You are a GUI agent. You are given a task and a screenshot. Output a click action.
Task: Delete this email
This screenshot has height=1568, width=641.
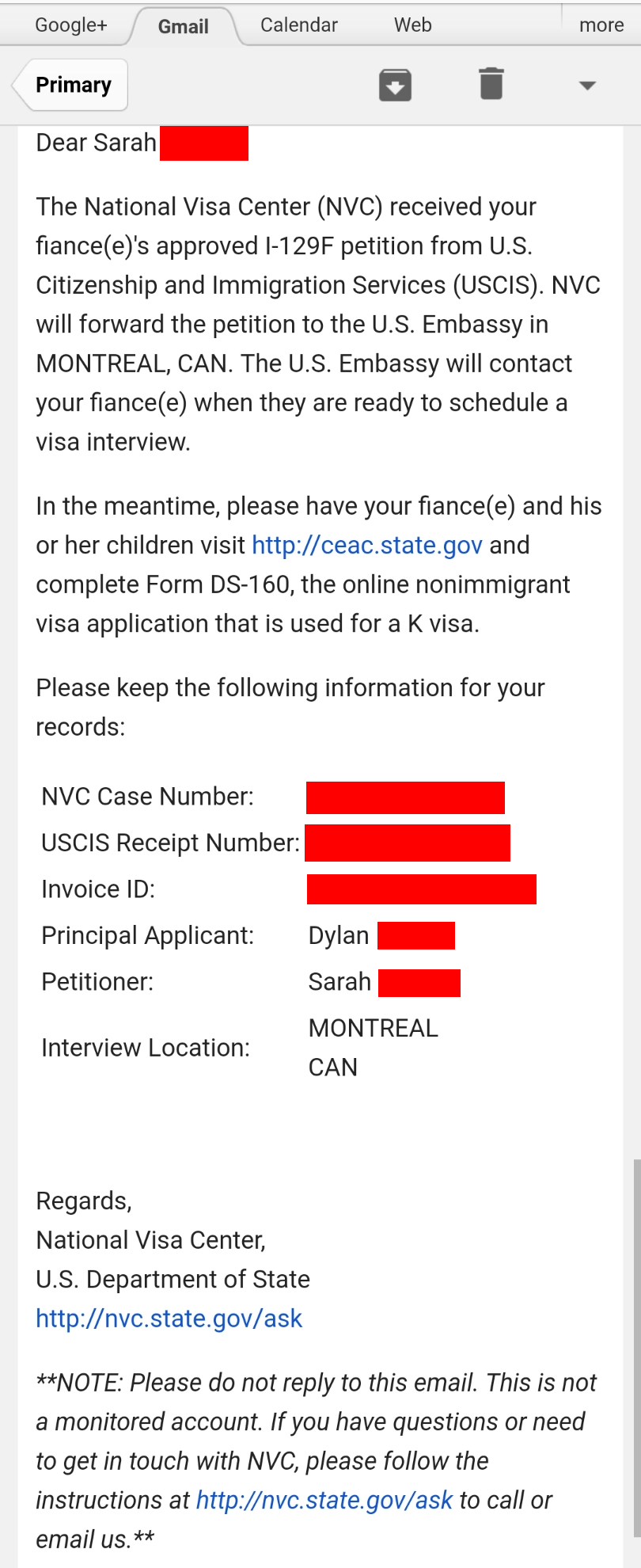(491, 84)
